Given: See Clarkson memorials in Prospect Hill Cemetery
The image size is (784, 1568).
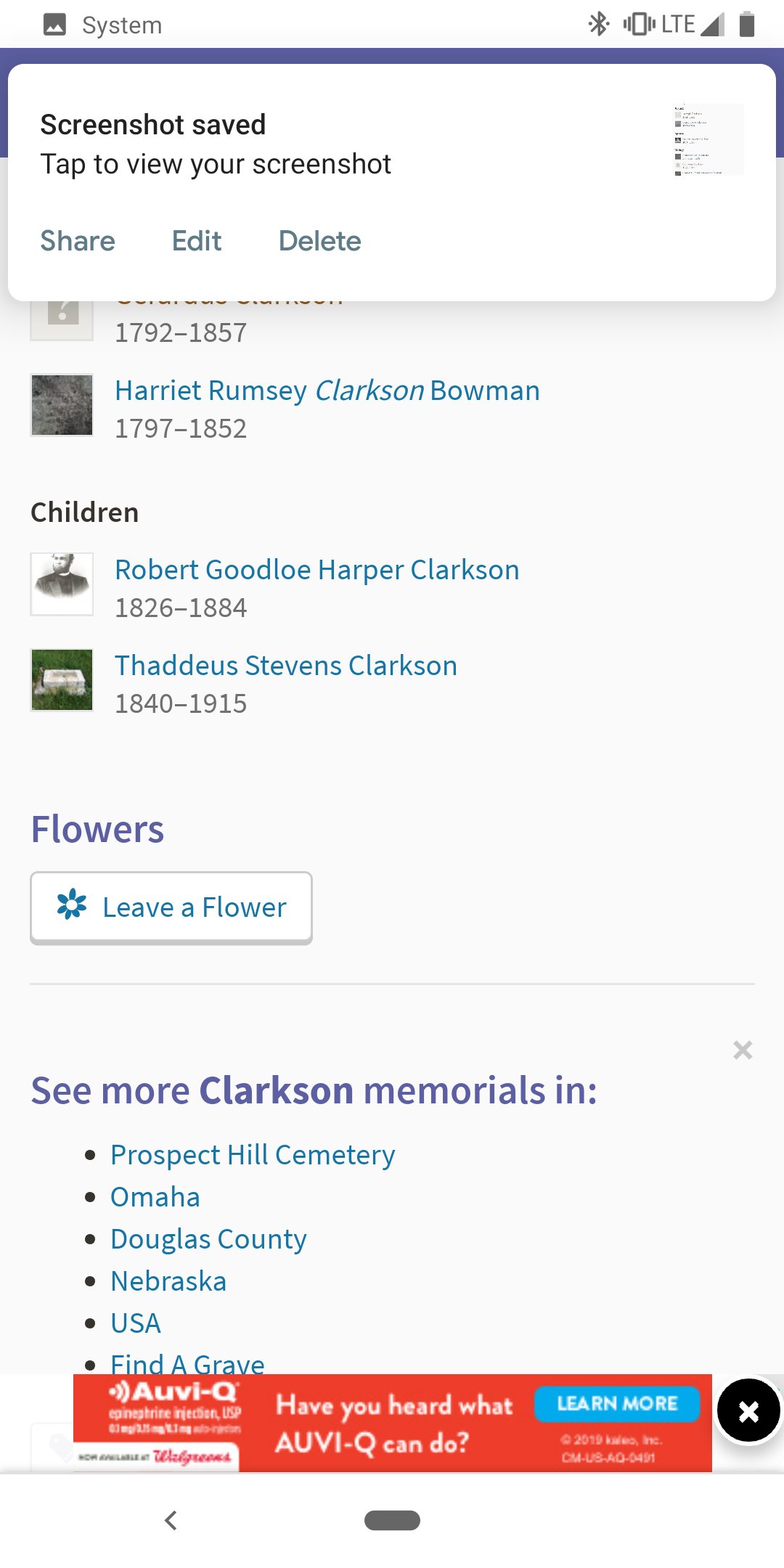Looking at the screenshot, I should [253, 1154].
